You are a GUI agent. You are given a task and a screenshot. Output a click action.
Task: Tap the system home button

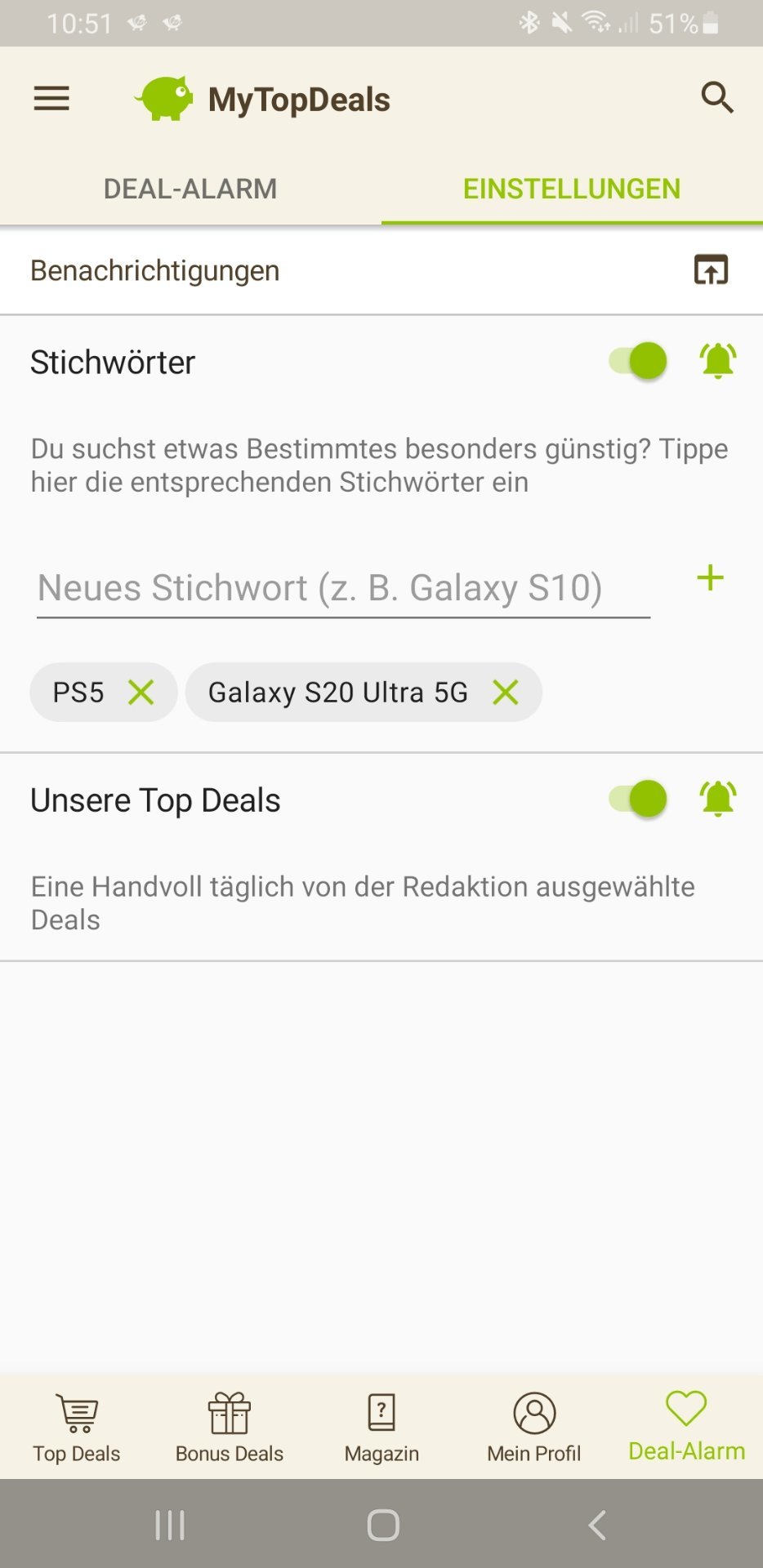382,1525
